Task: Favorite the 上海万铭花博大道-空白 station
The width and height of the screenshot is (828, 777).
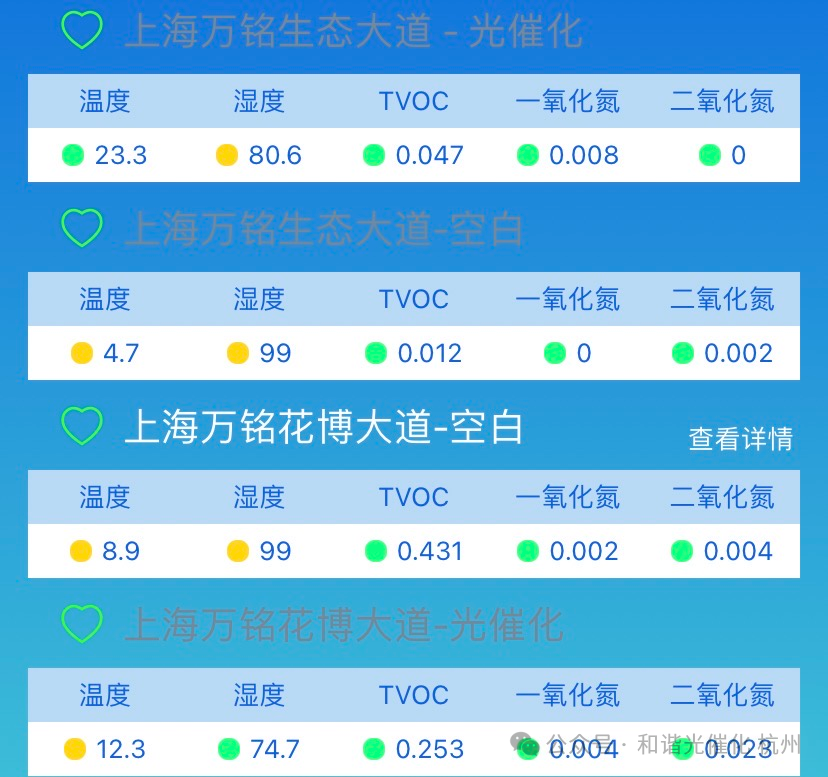Action: tap(82, 426)
